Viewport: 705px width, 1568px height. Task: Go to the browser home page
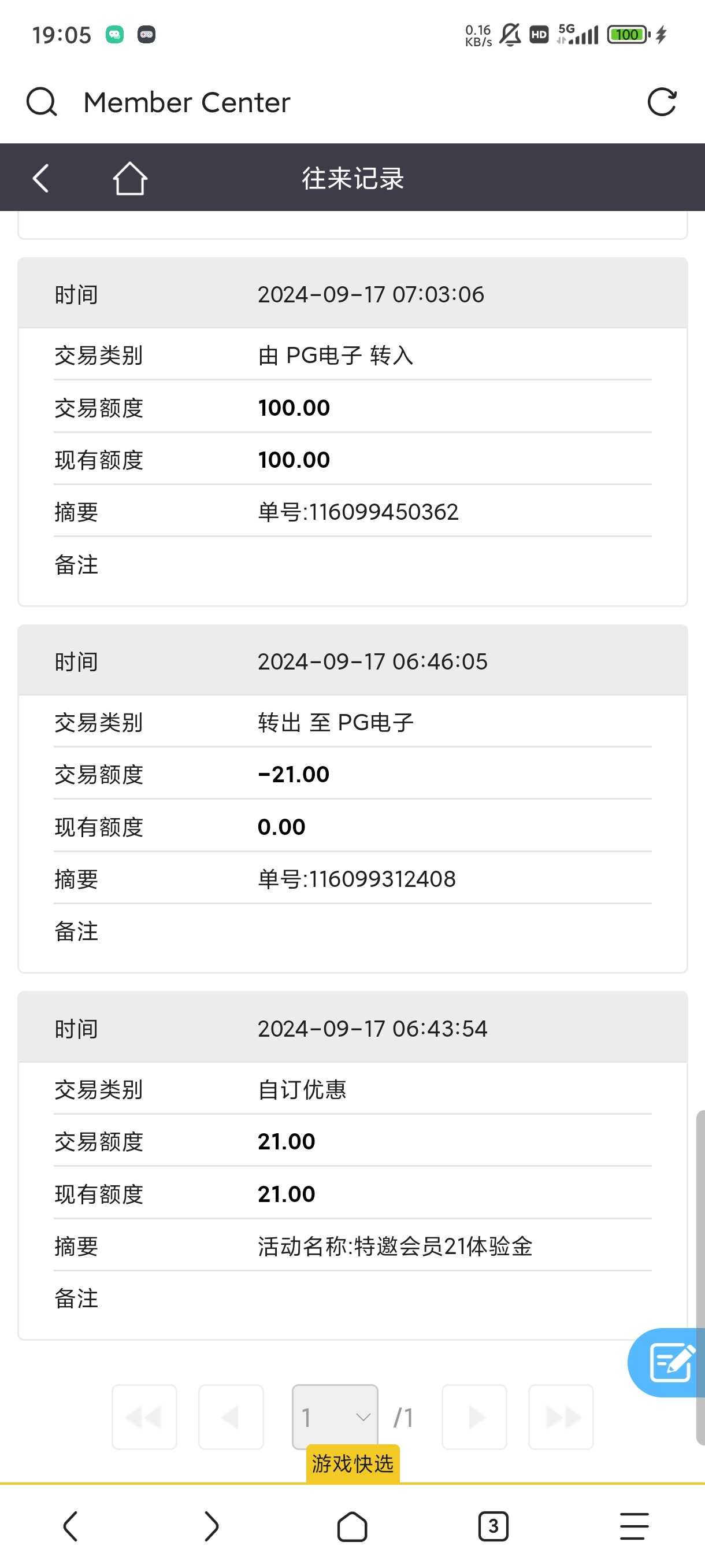pos(352,1526)
